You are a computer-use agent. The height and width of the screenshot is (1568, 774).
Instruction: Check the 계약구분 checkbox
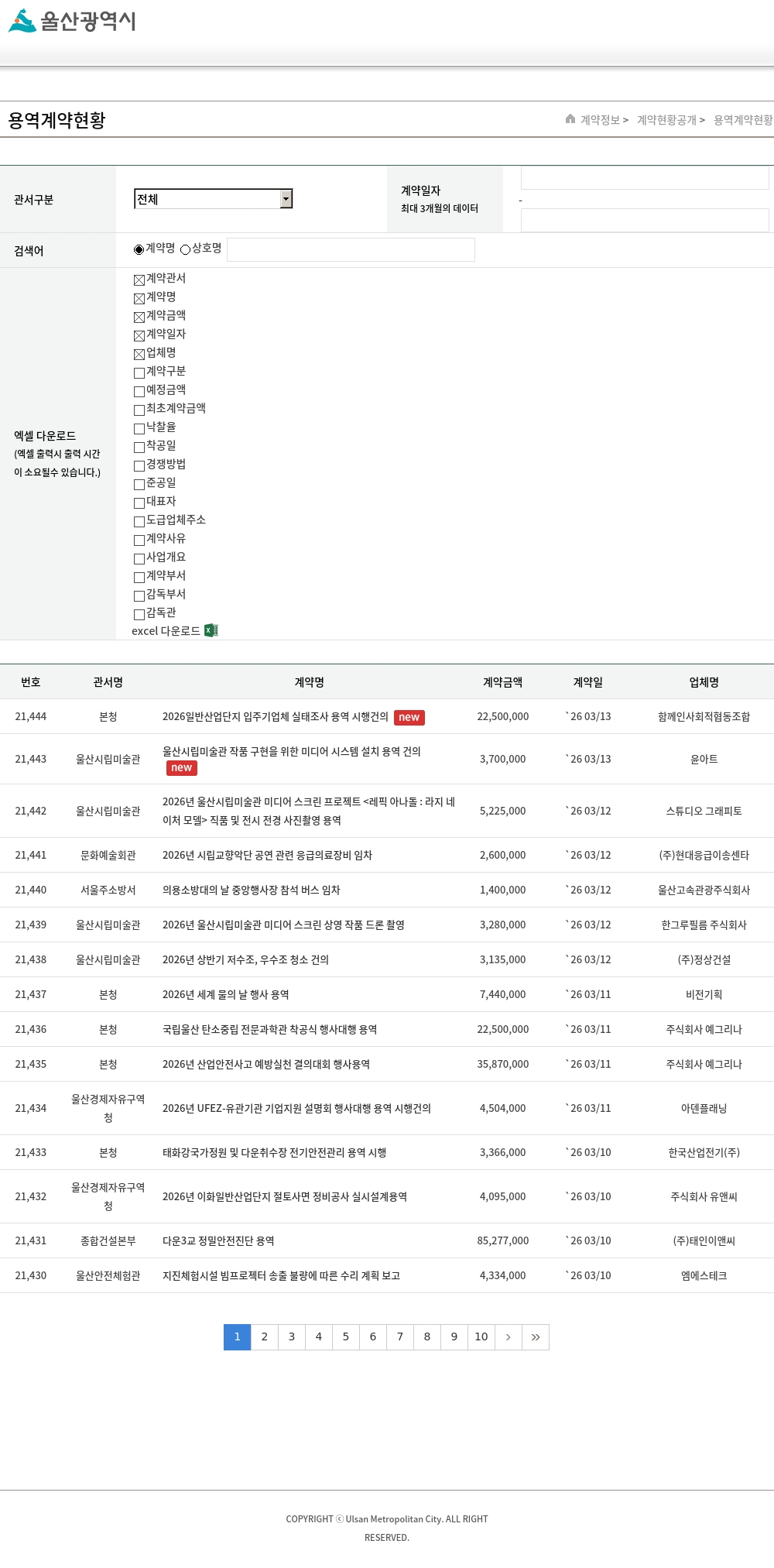click(x=139, y=372)
